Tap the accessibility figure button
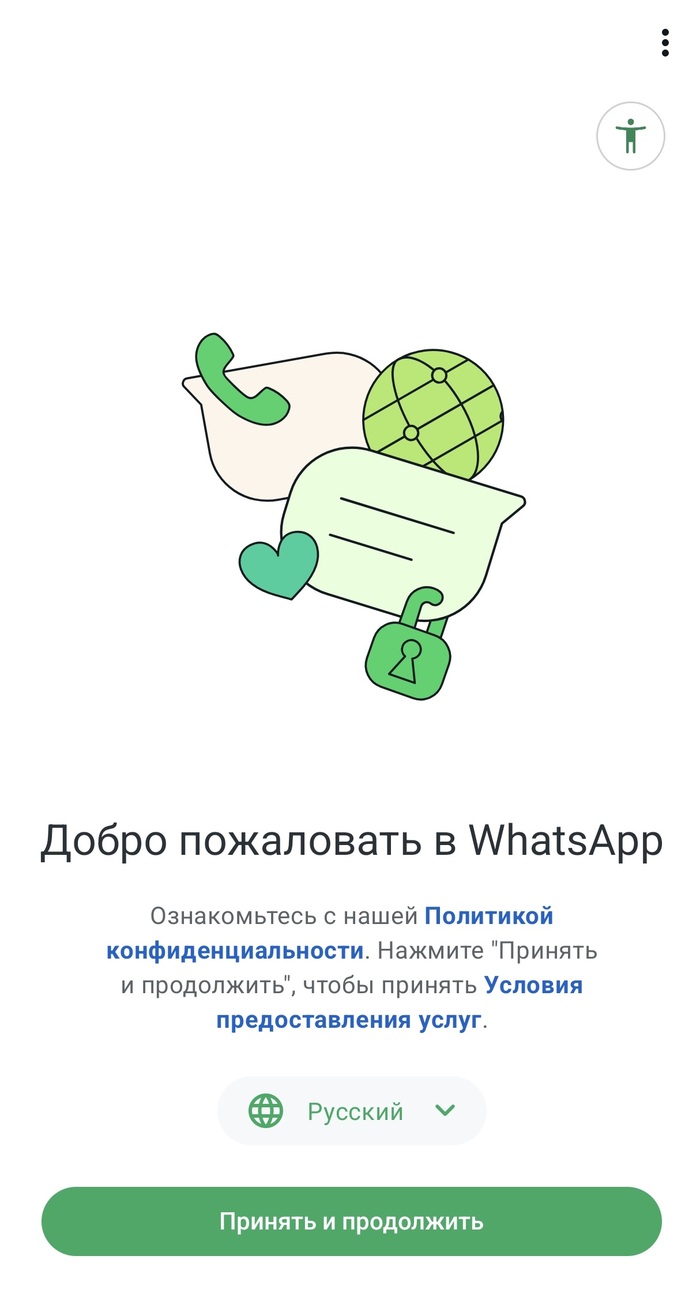The height and width of the screenshot is (1301, 700). click(630, 135)
